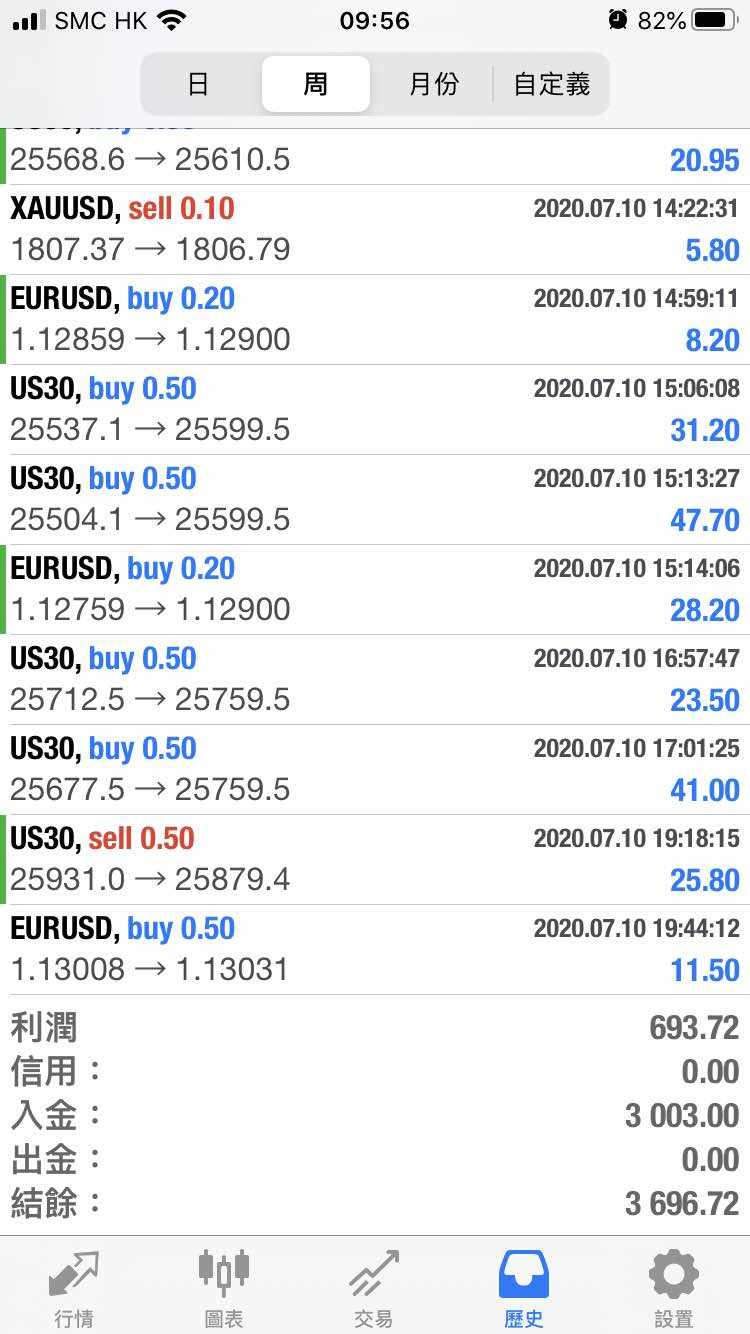
Task: Open the EURUSD buy trade from 15:14:06
Action: click(375, 589)
